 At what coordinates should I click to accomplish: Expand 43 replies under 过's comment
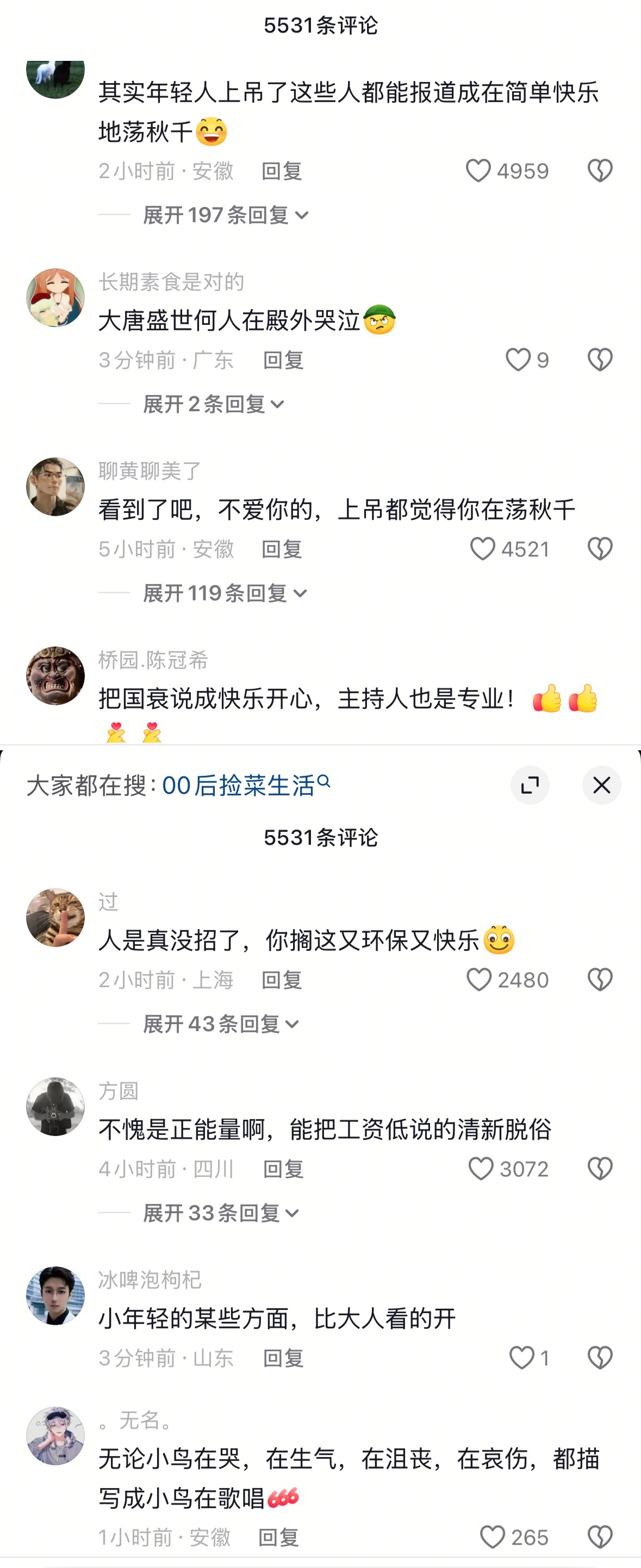[221, 1024]
